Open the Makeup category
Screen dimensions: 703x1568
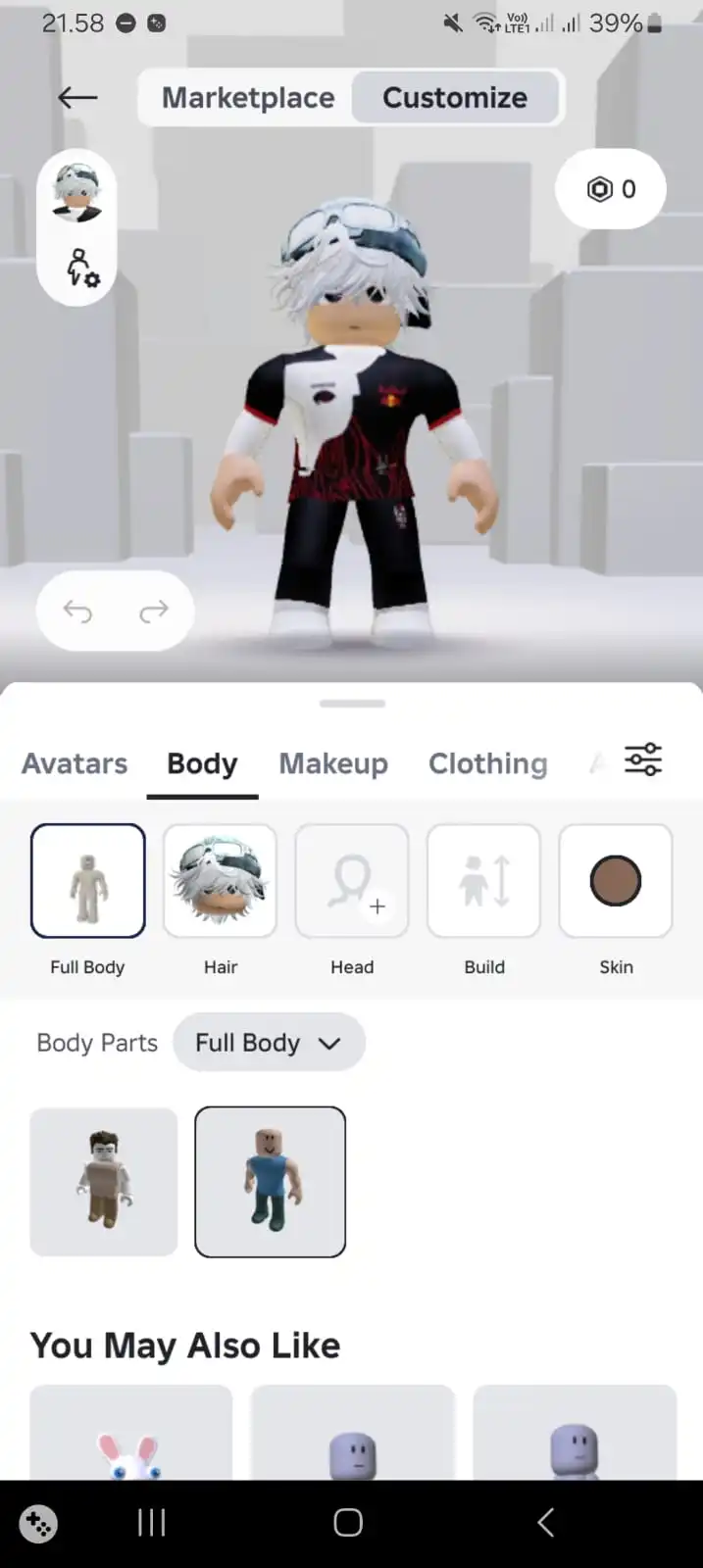click(333, 763)
